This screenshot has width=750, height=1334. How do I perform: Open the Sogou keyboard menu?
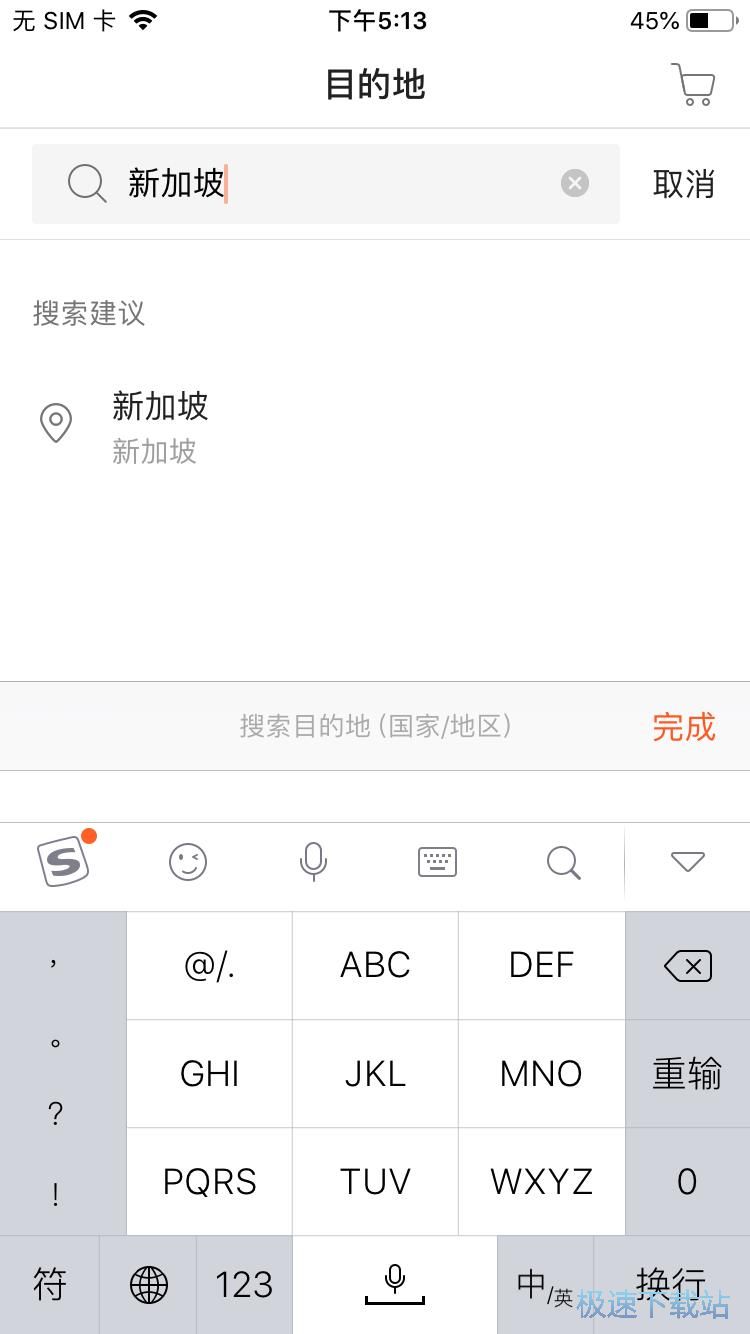(64, 862)
